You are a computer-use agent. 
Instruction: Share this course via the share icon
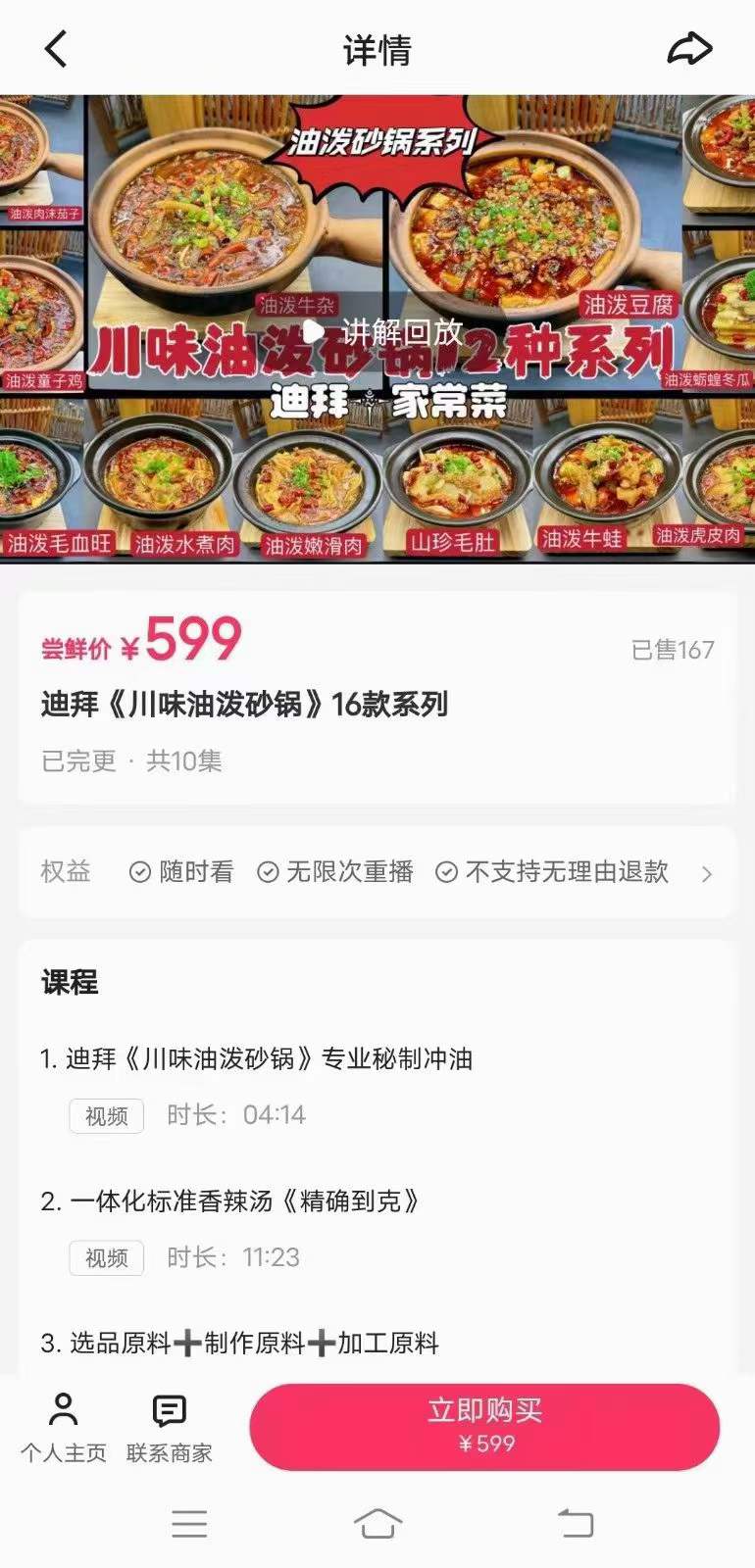pyautogui.click(x=691, y=47)
